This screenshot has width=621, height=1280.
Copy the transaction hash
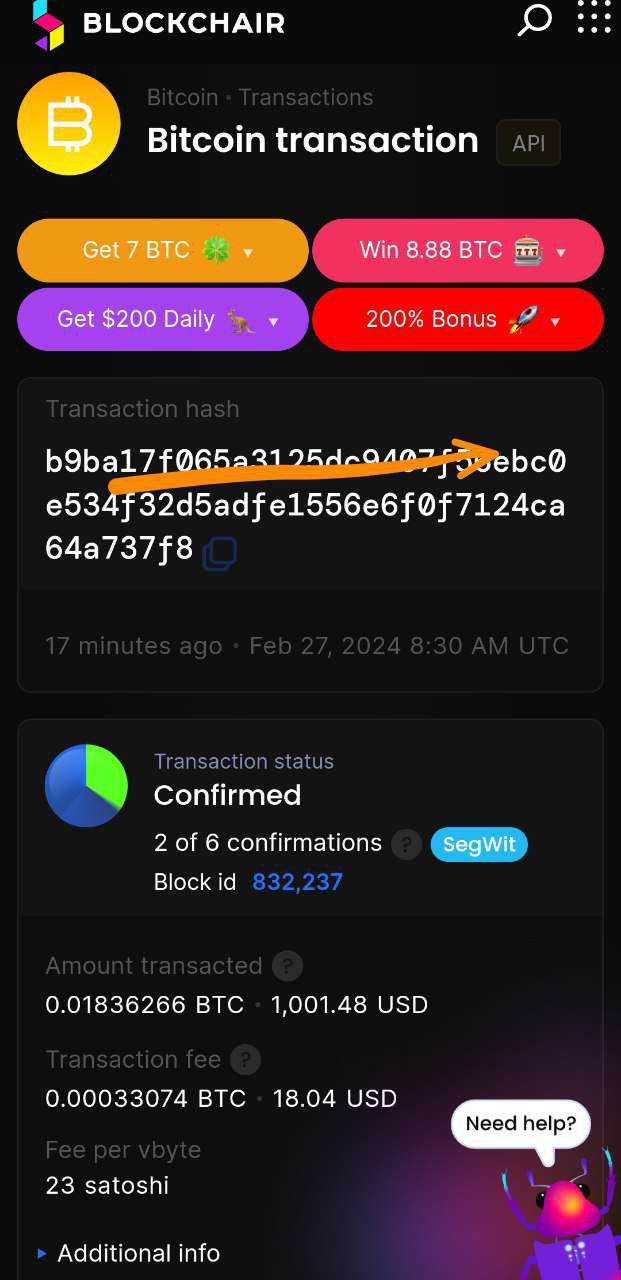219,553
